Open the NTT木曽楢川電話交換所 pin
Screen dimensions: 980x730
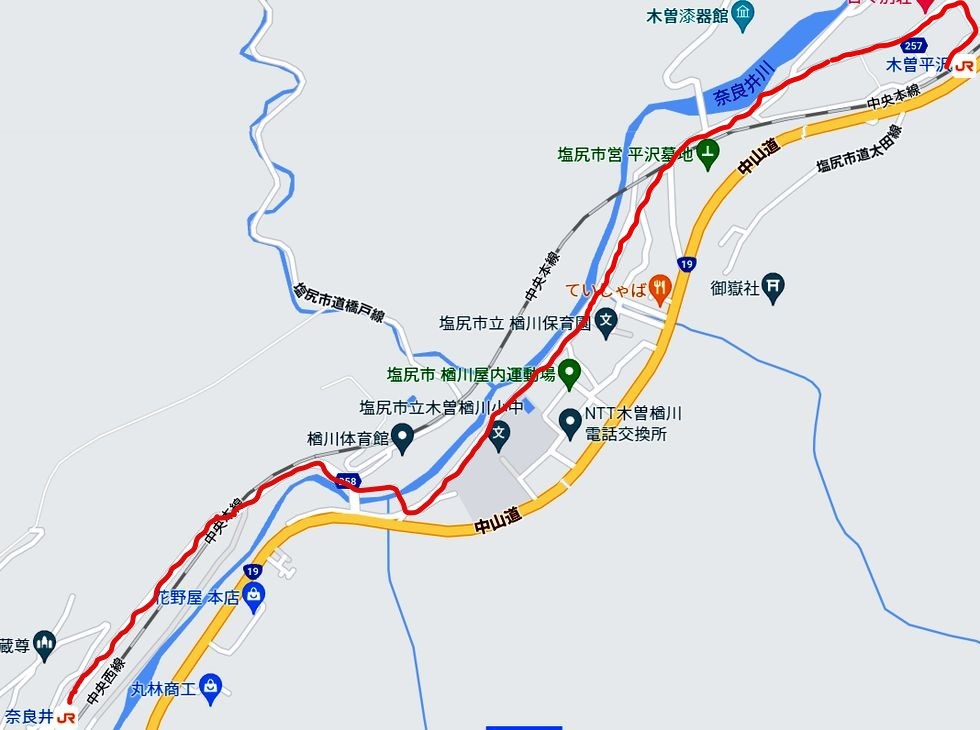[x=571, y=423]
